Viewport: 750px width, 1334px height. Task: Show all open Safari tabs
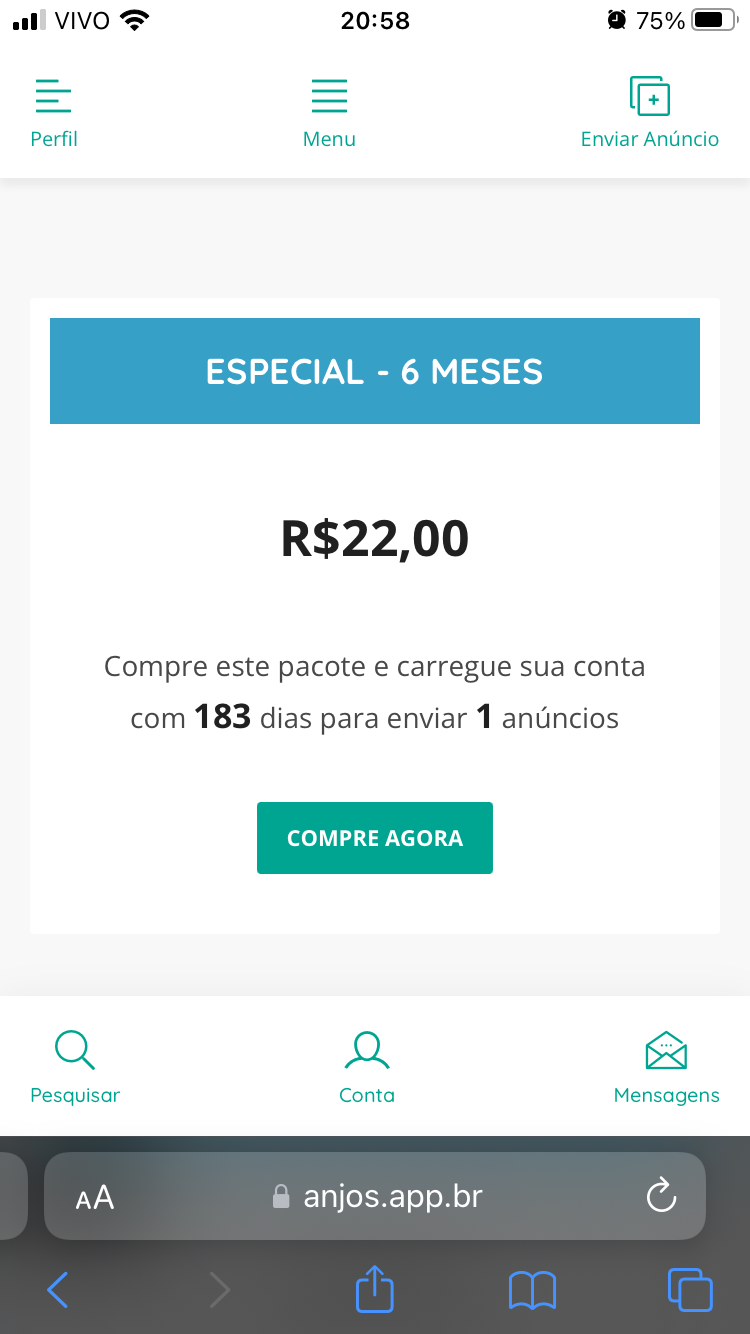point(690,1290)
